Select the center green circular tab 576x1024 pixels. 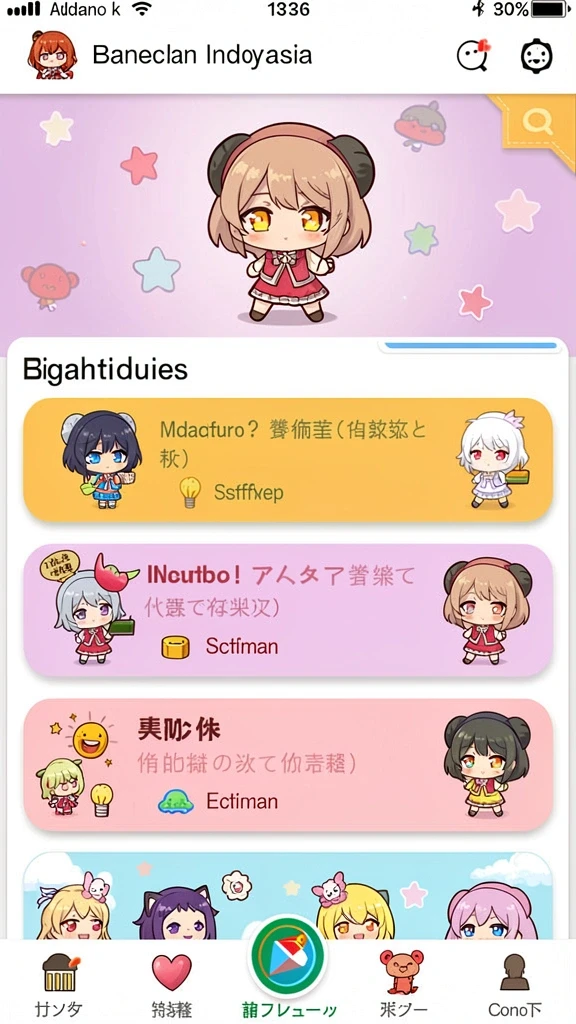click(x=288, y=957)
